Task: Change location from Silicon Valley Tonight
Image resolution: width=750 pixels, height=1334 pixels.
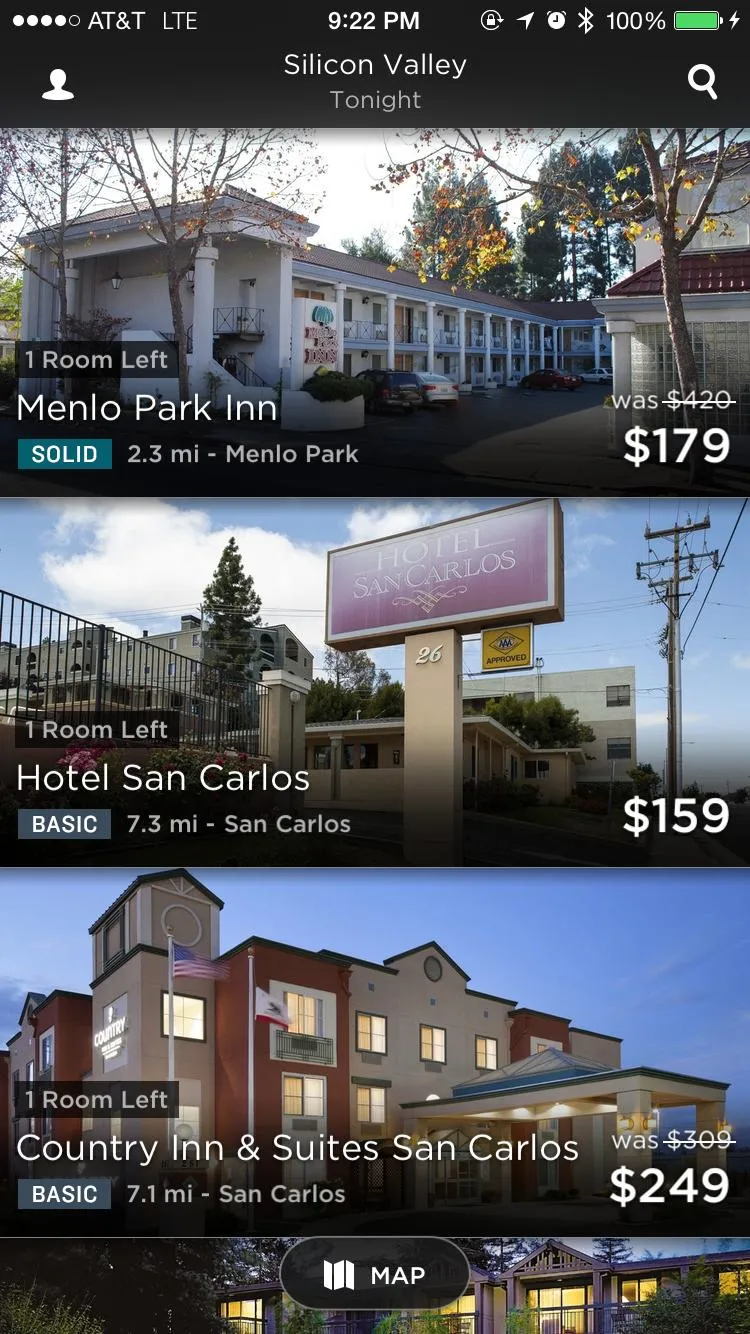Action: tap(375, 82)
